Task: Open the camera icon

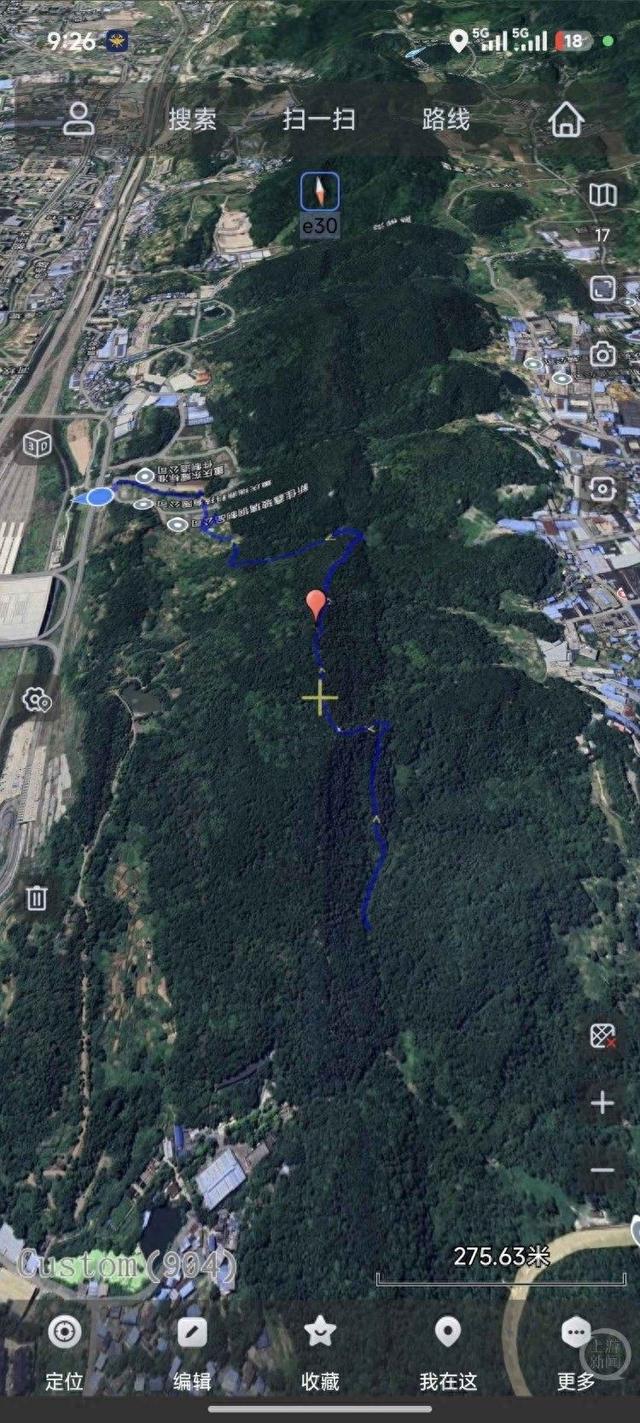Action: click(x=602, y=354)
